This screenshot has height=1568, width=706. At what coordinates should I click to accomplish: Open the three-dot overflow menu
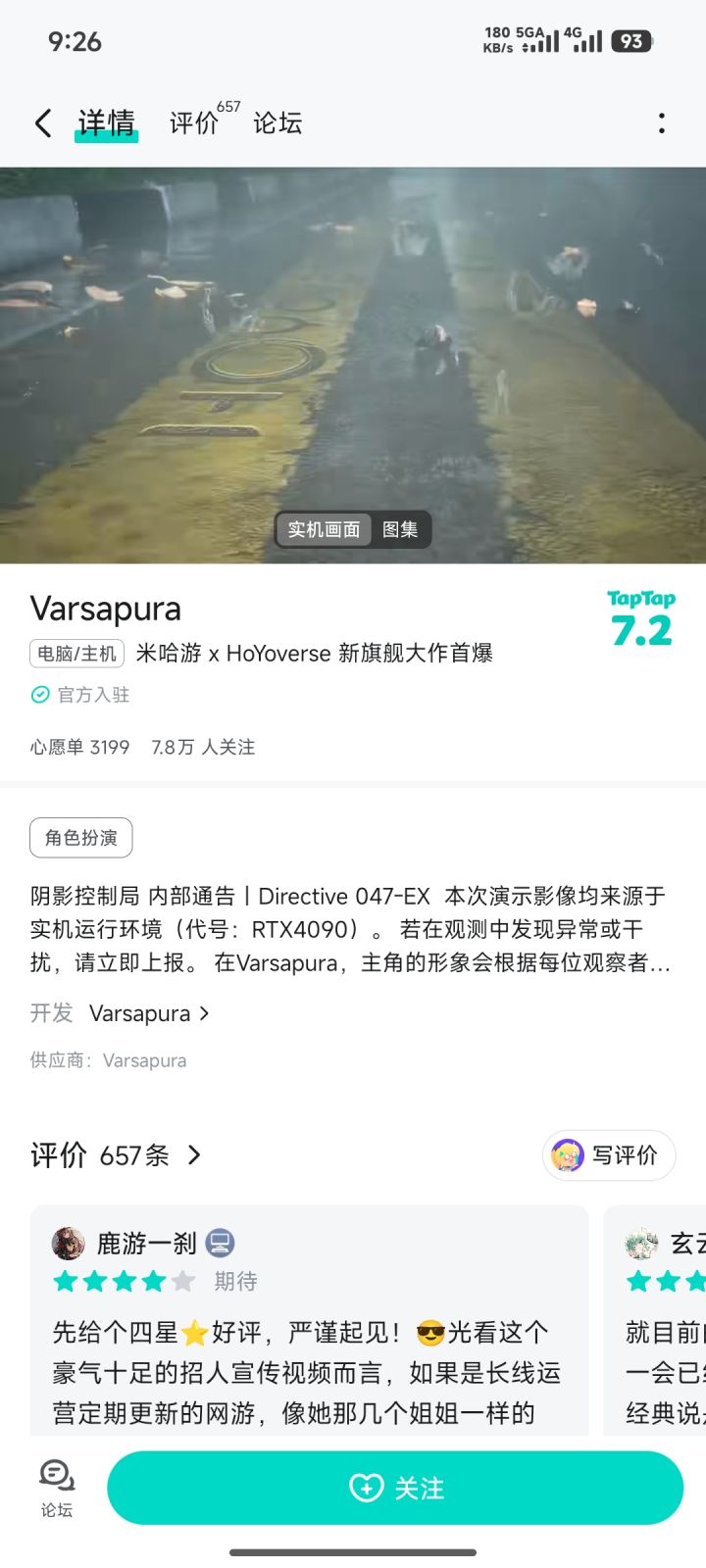tap(663, 122)
